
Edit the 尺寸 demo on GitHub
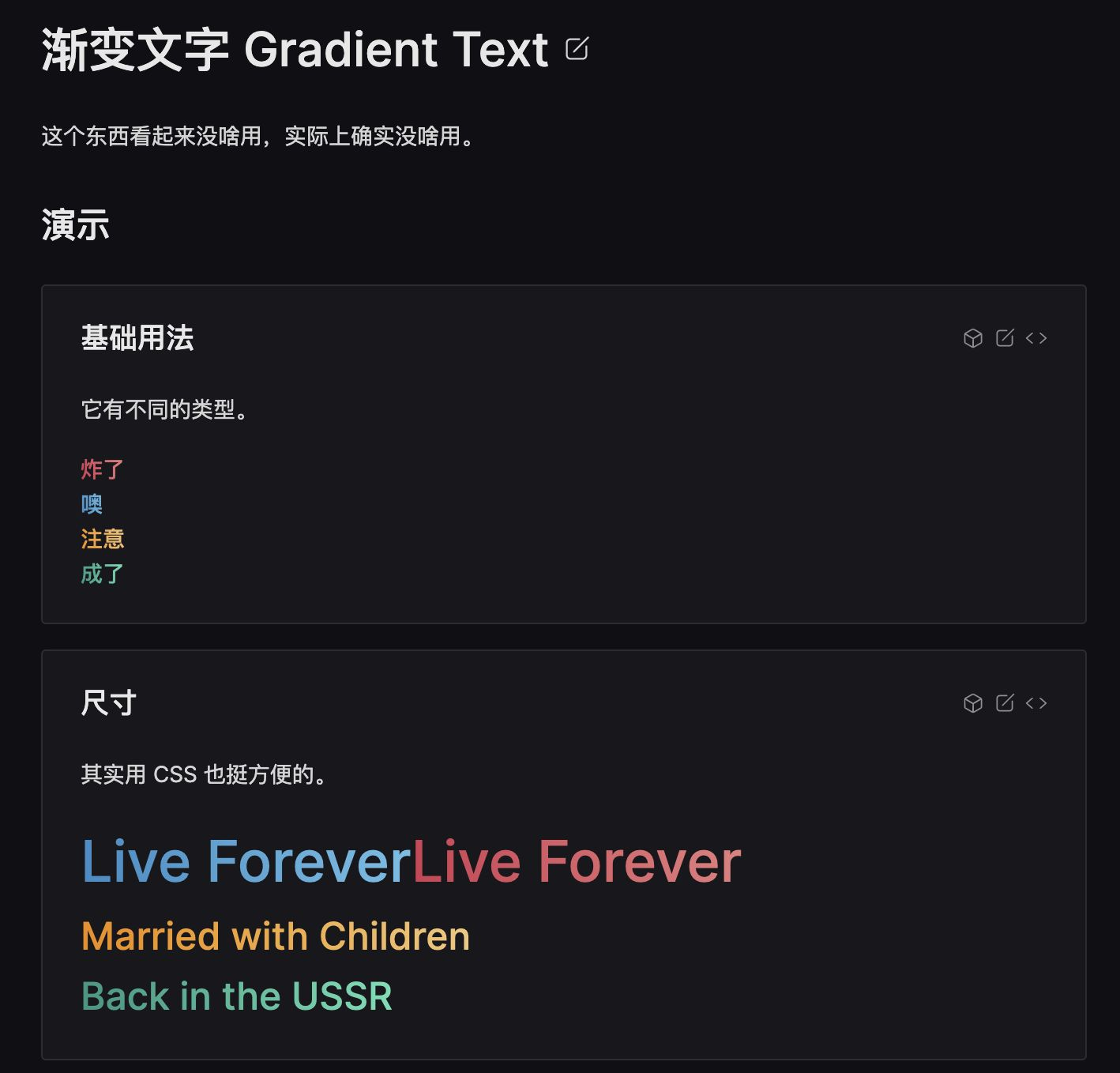(1005, 703)
